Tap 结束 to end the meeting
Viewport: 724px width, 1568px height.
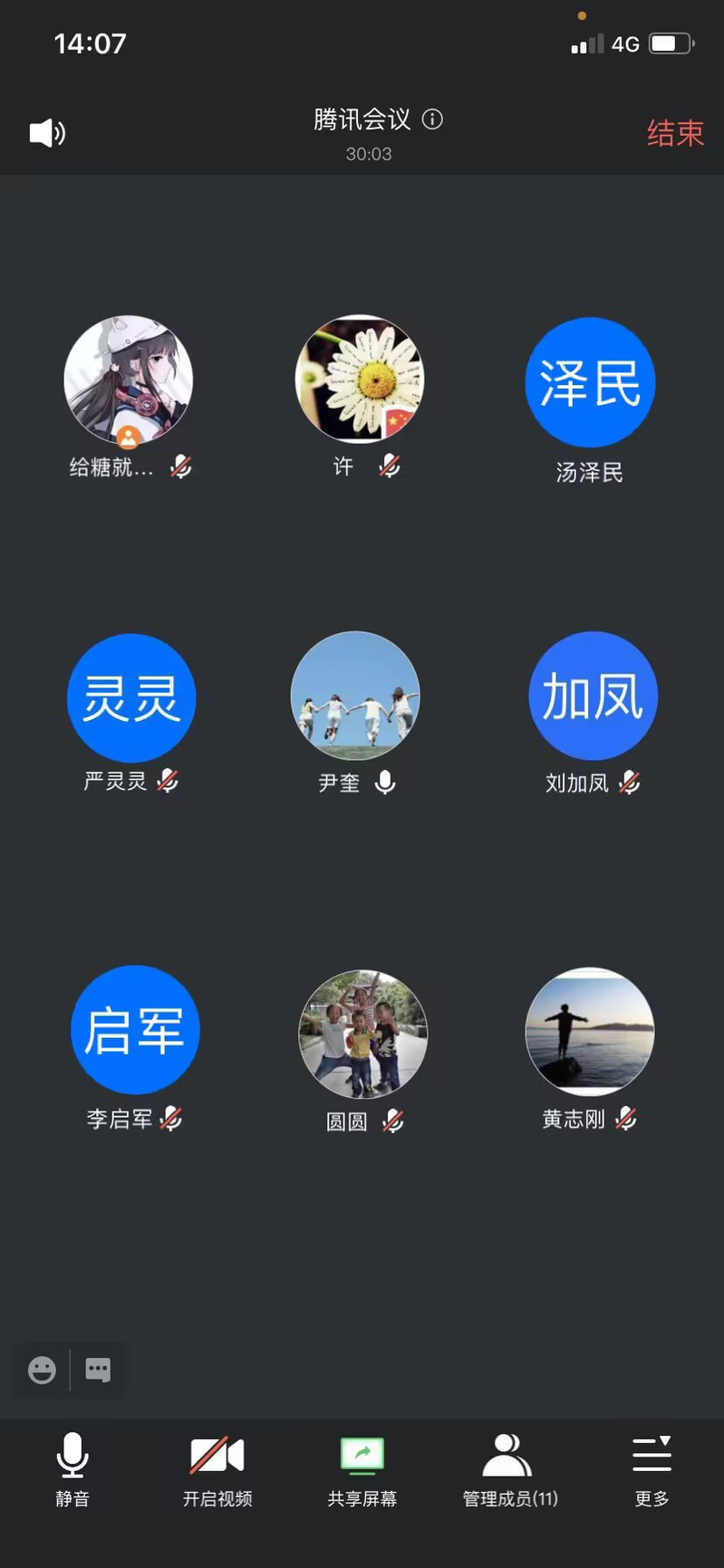[675, 134]
